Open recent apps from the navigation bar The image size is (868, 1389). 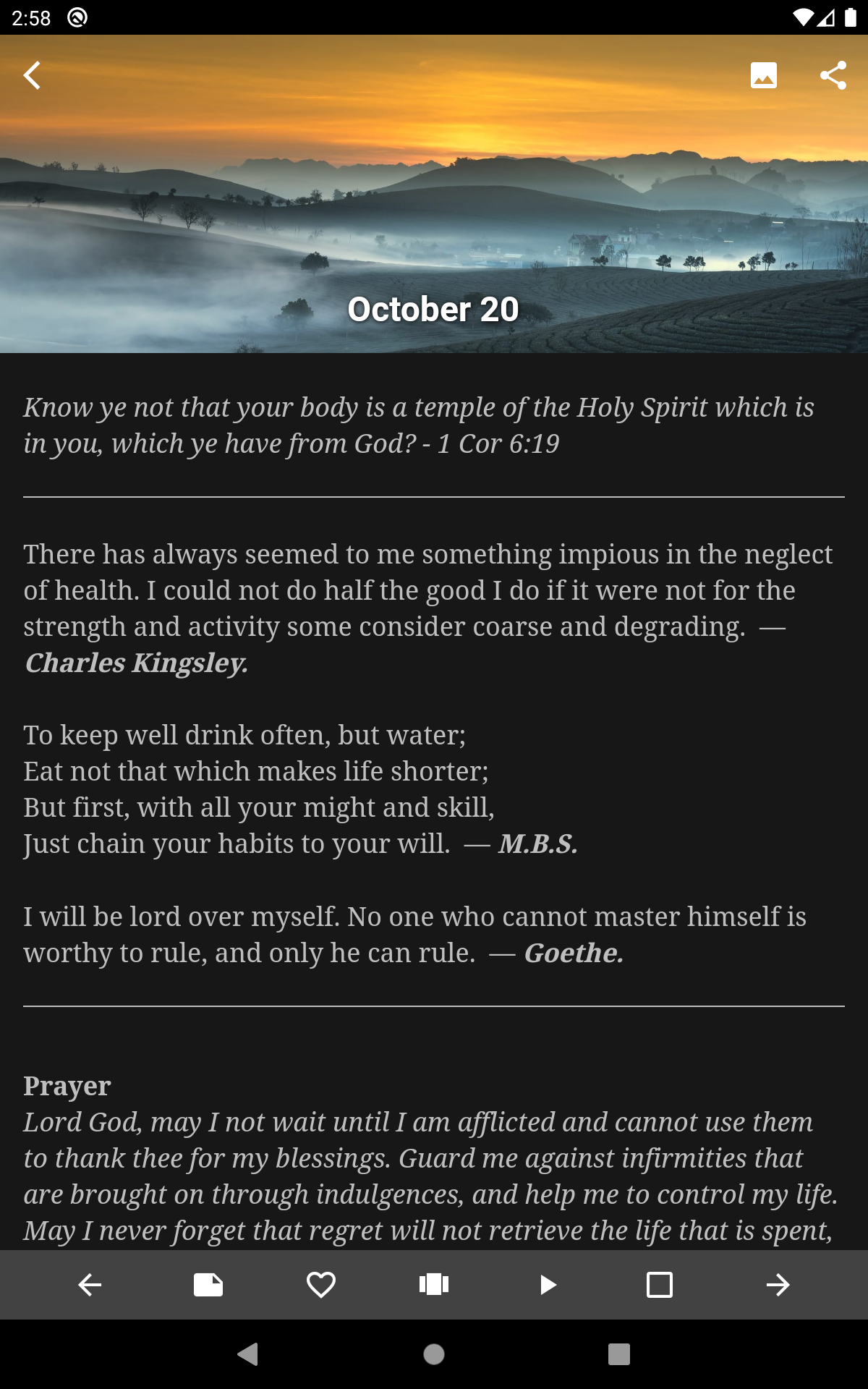click(x=619, y=1354)
